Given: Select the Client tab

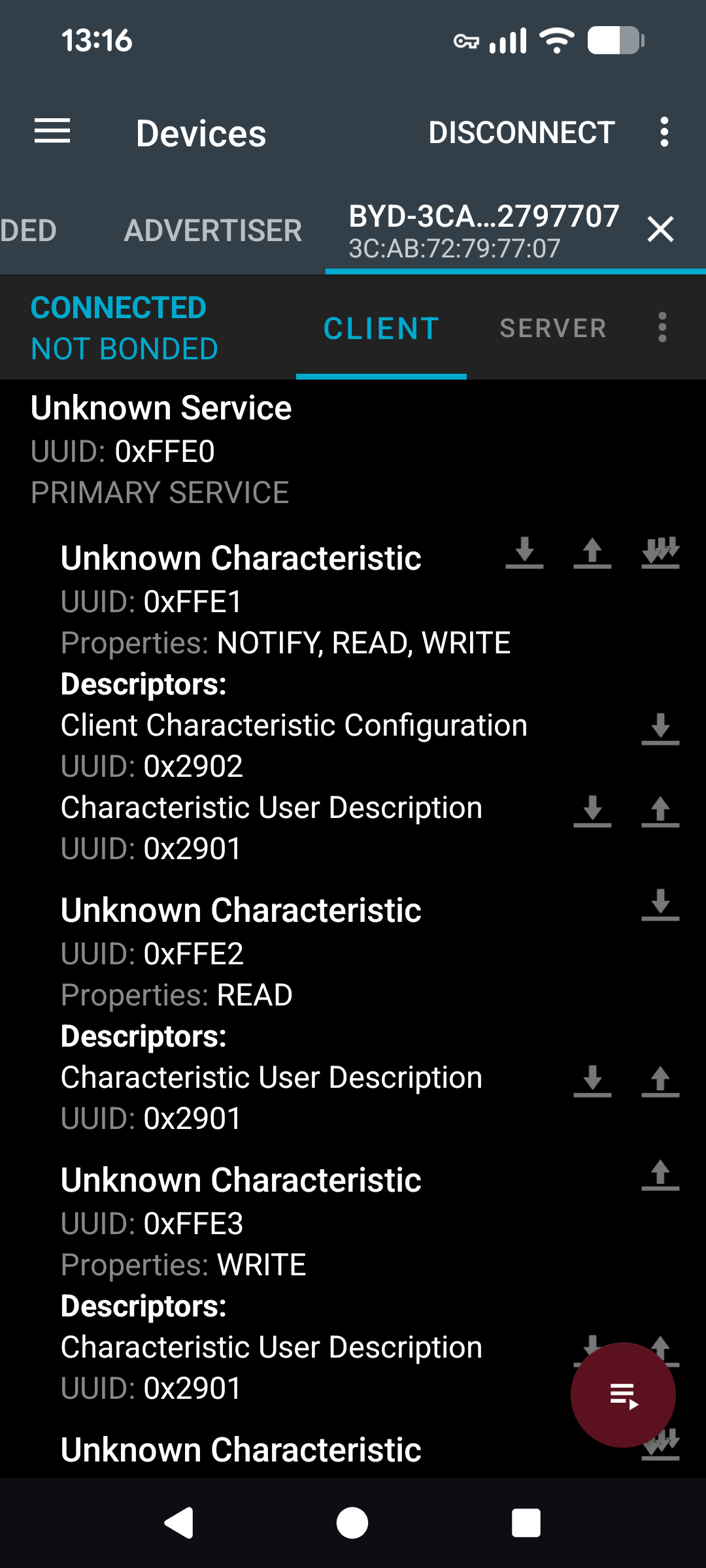Looking at the screenshot, I should (x=381, y=328).
